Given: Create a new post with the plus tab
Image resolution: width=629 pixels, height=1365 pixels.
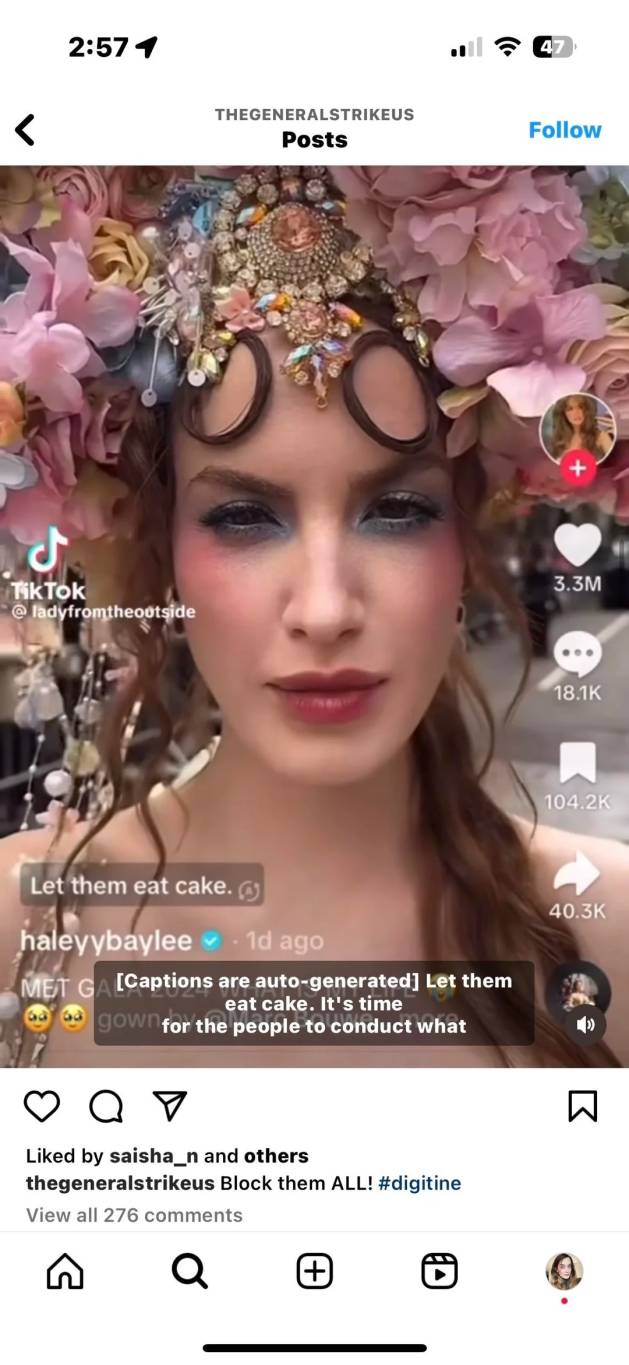Looking at the screenshot, I should pos(315,1271).
